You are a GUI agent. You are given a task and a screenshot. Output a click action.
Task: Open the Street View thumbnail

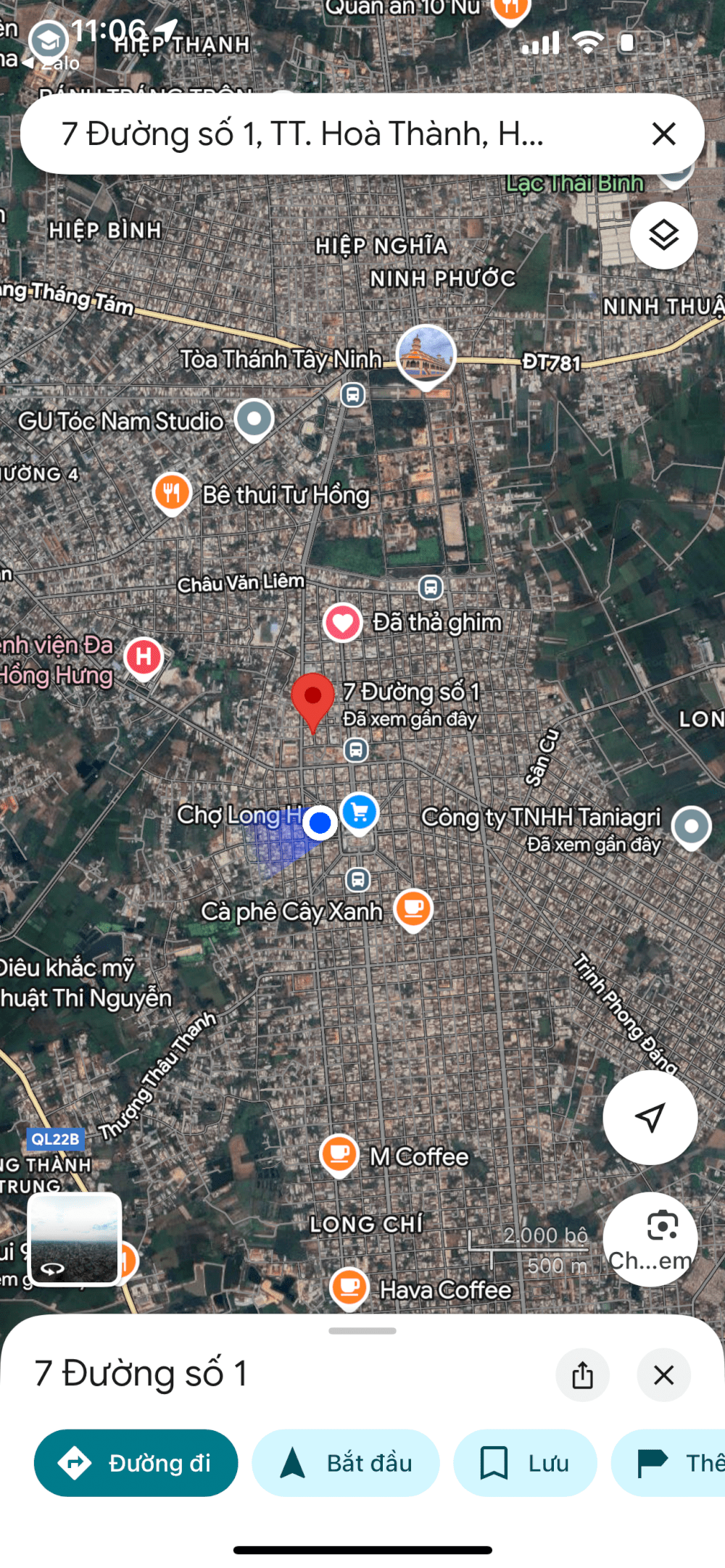tap(74, 1239)
